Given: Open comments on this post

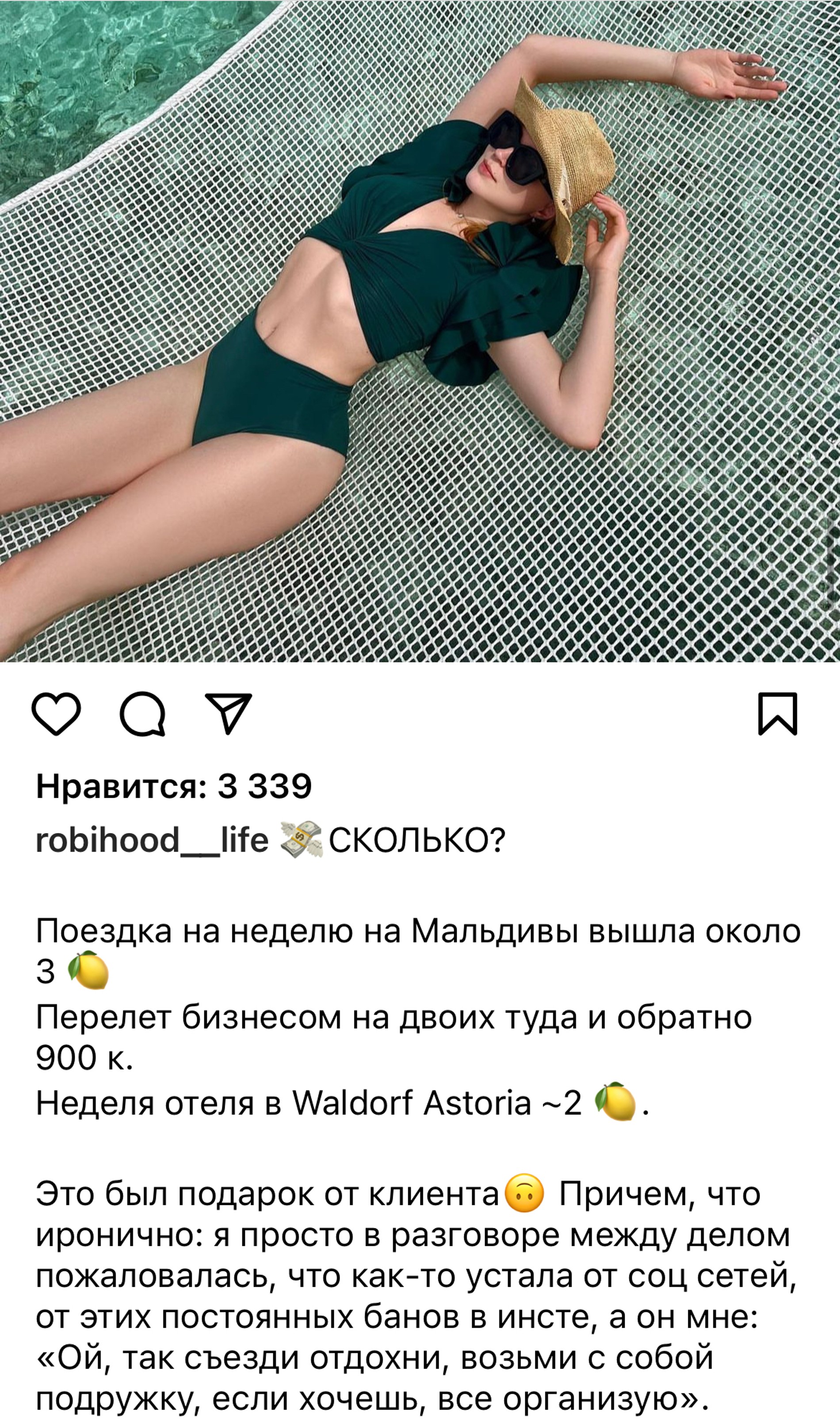Looking at the screenshot, I should (x=143, y=714).
